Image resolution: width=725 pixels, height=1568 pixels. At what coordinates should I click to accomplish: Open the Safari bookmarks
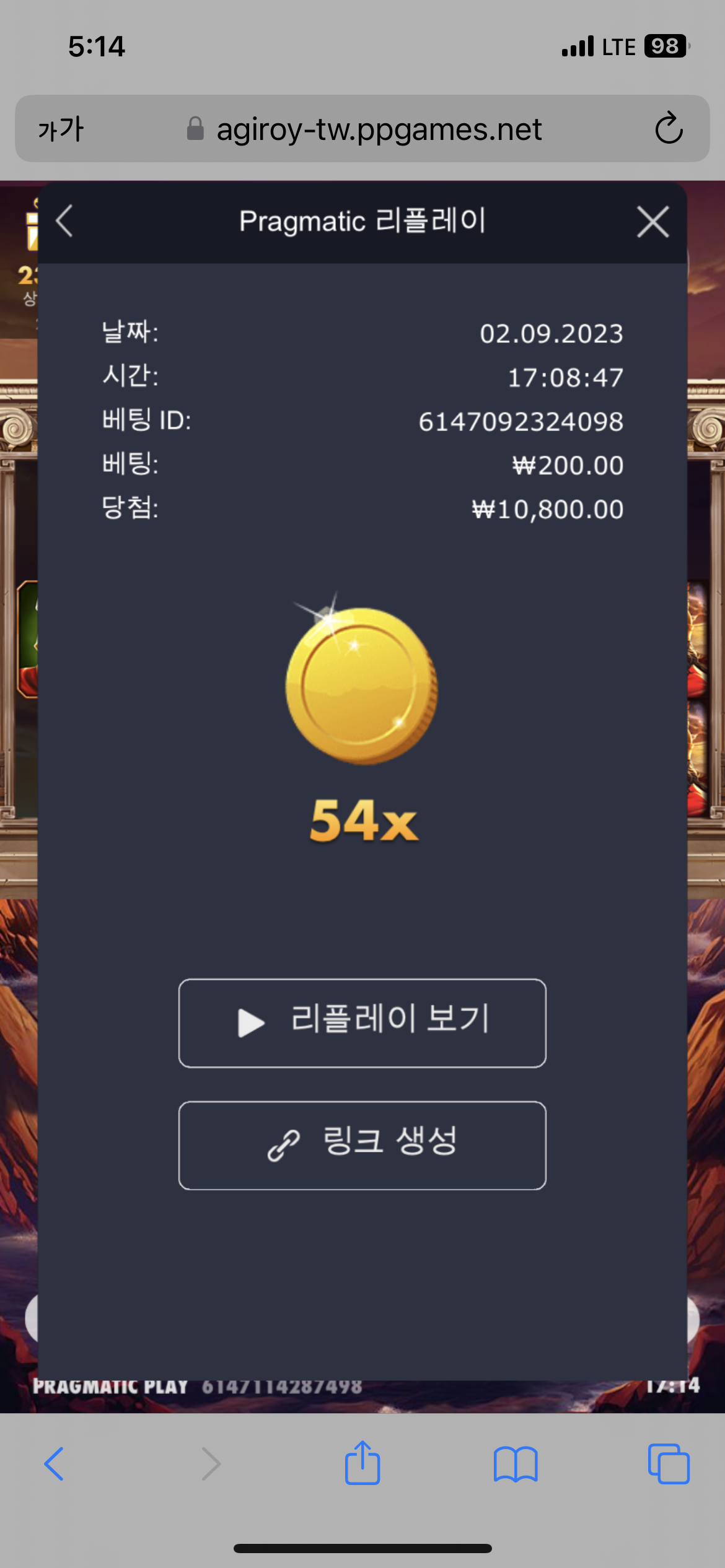click(516, 1464)
